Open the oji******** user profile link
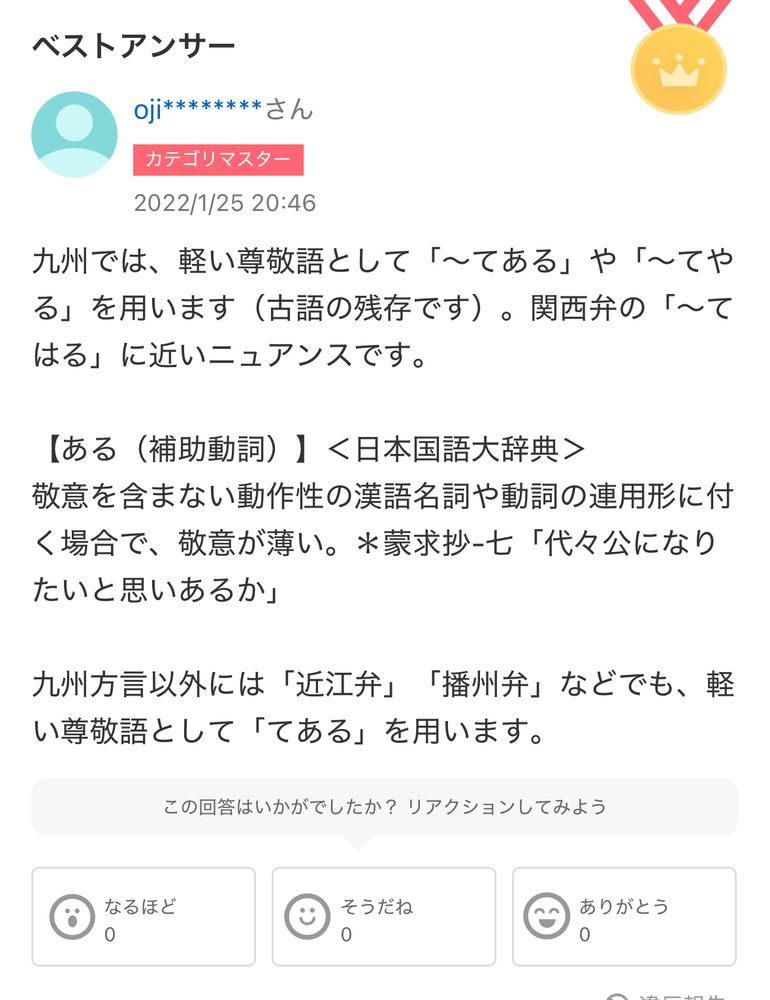Image resolution: width=770 pixels, height=1000 pixels. 198,110
